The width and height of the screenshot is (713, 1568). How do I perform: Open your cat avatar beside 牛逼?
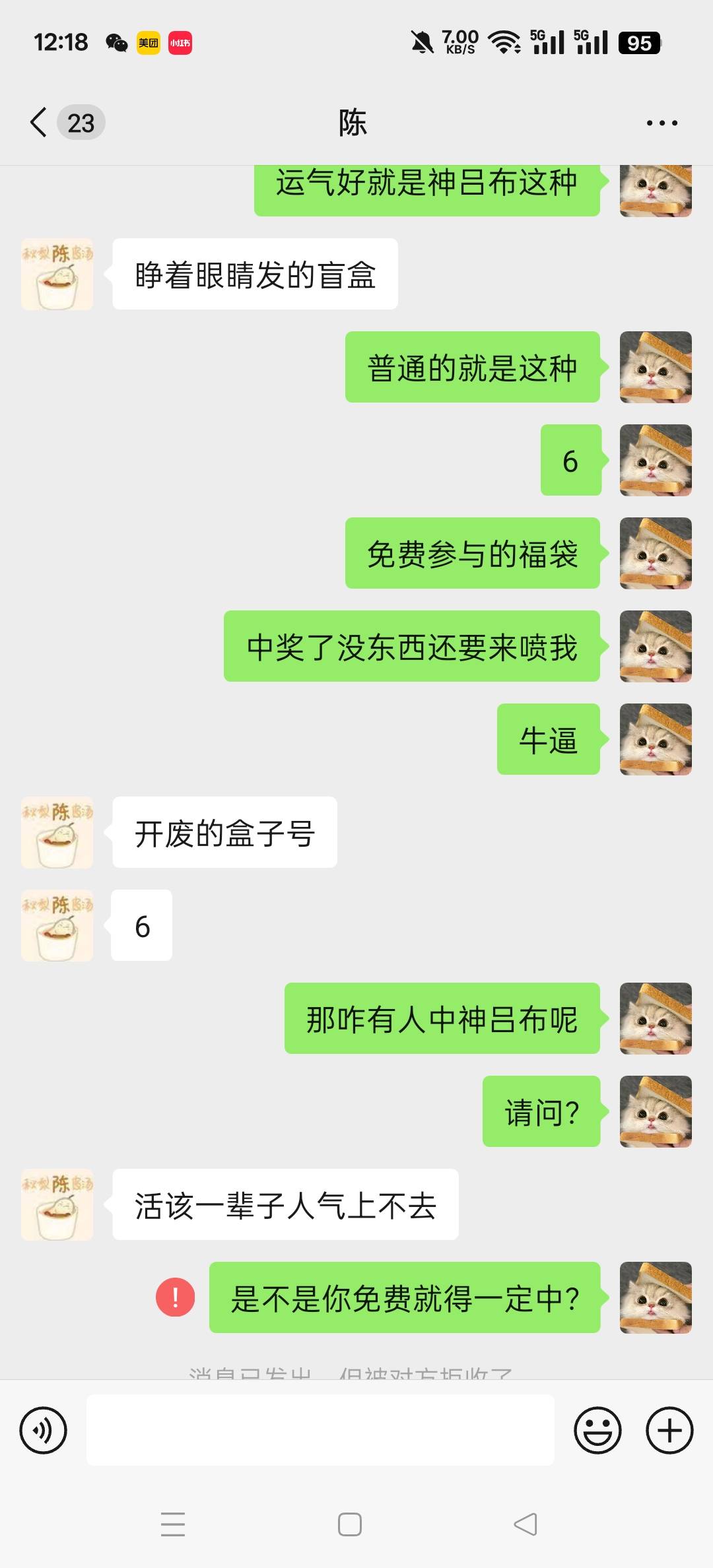pyautogui.click(x=655, y=739)
